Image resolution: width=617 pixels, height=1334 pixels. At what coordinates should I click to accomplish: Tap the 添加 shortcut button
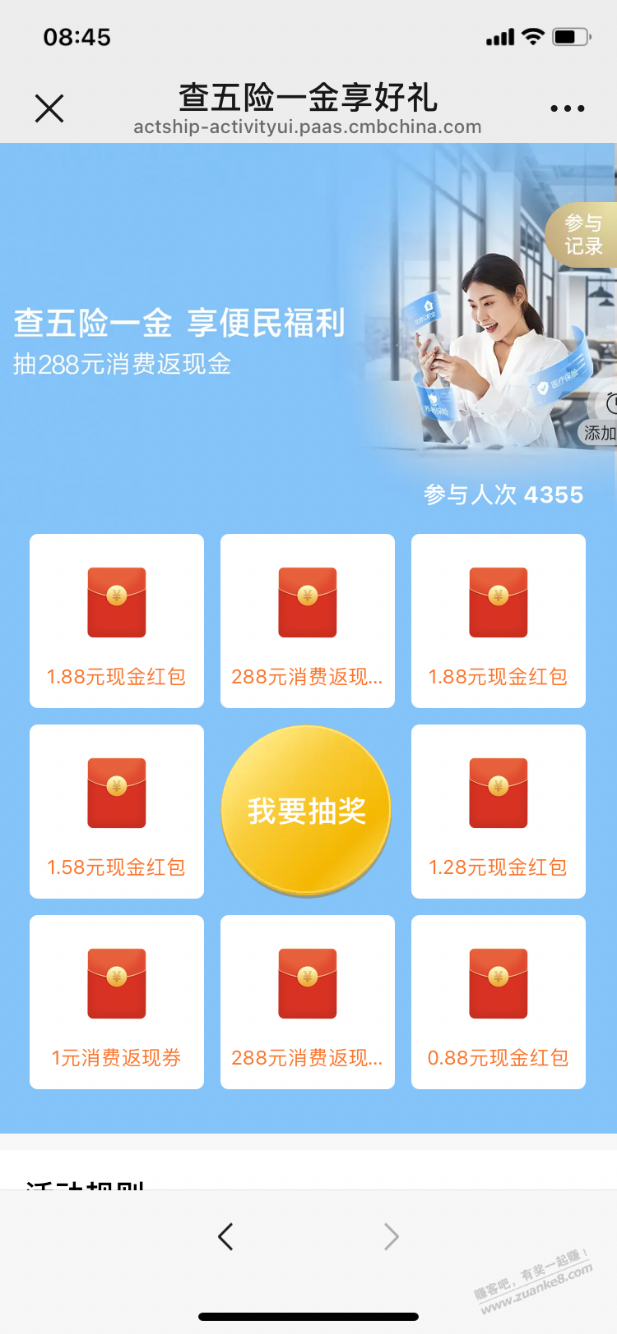(600, 432)
